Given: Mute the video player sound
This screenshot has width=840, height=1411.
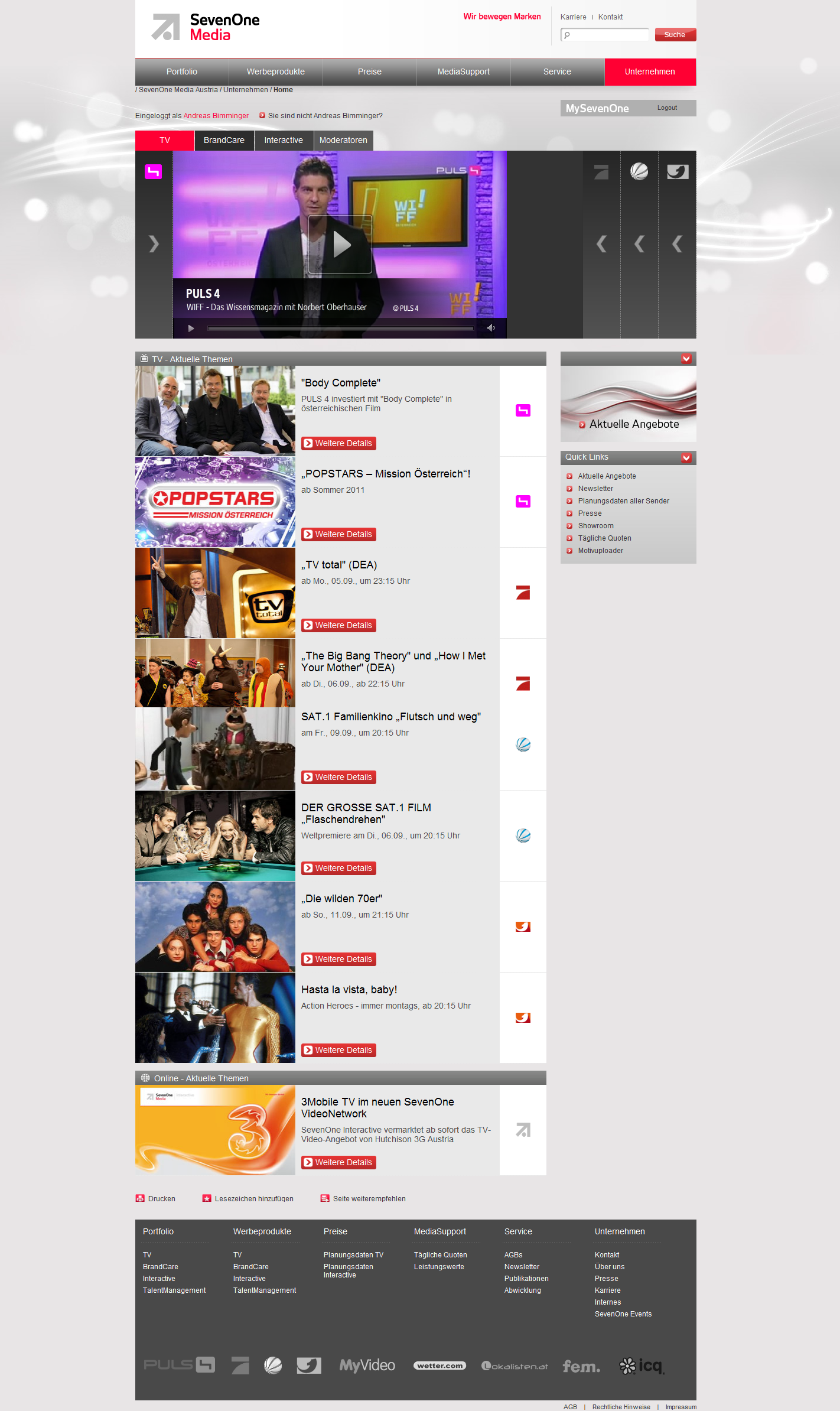Looking at the screenshot, I should pos(491,328).
